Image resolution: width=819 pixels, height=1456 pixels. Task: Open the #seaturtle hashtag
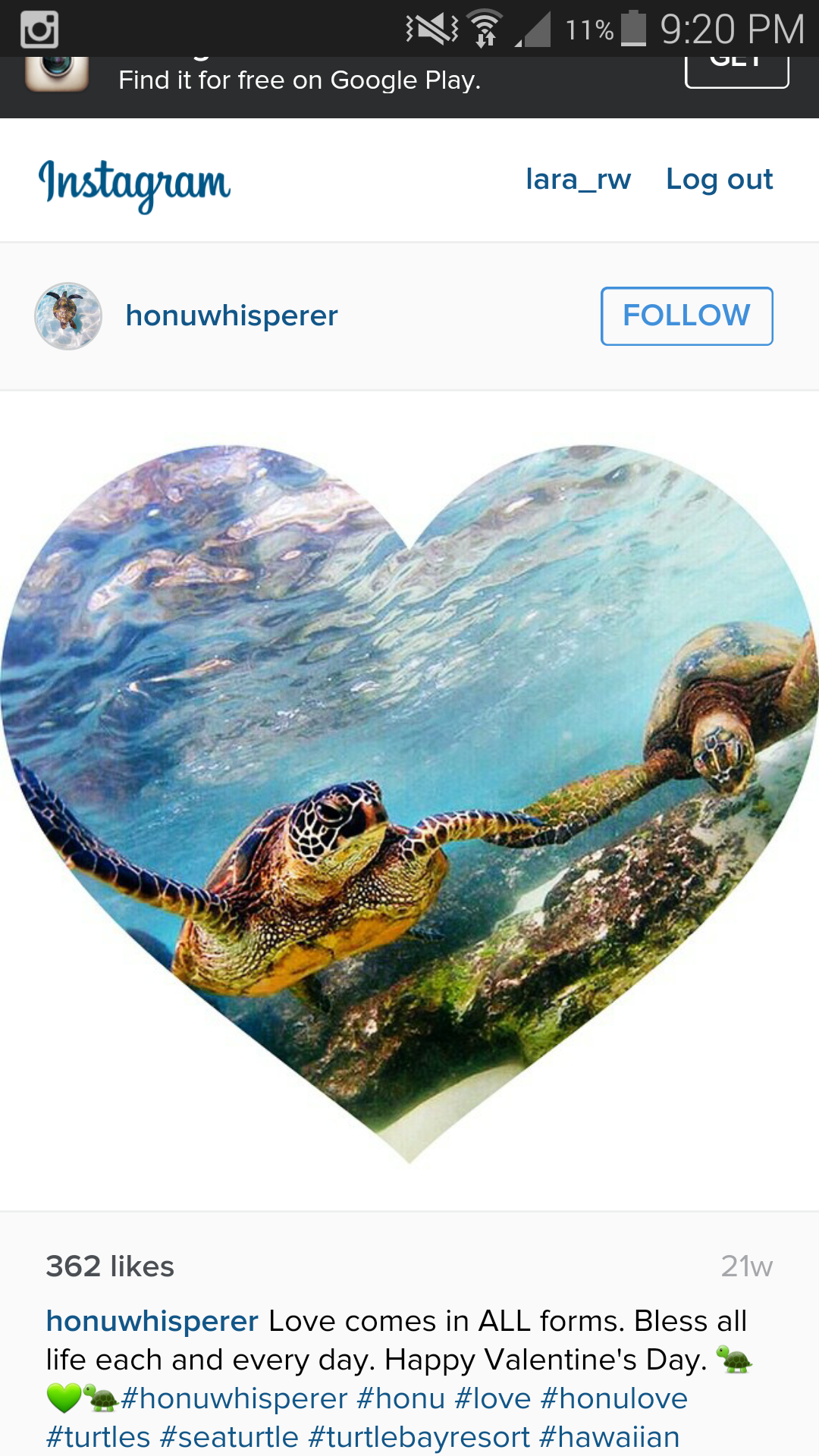pyautogui.click(x=230, y=1437)
